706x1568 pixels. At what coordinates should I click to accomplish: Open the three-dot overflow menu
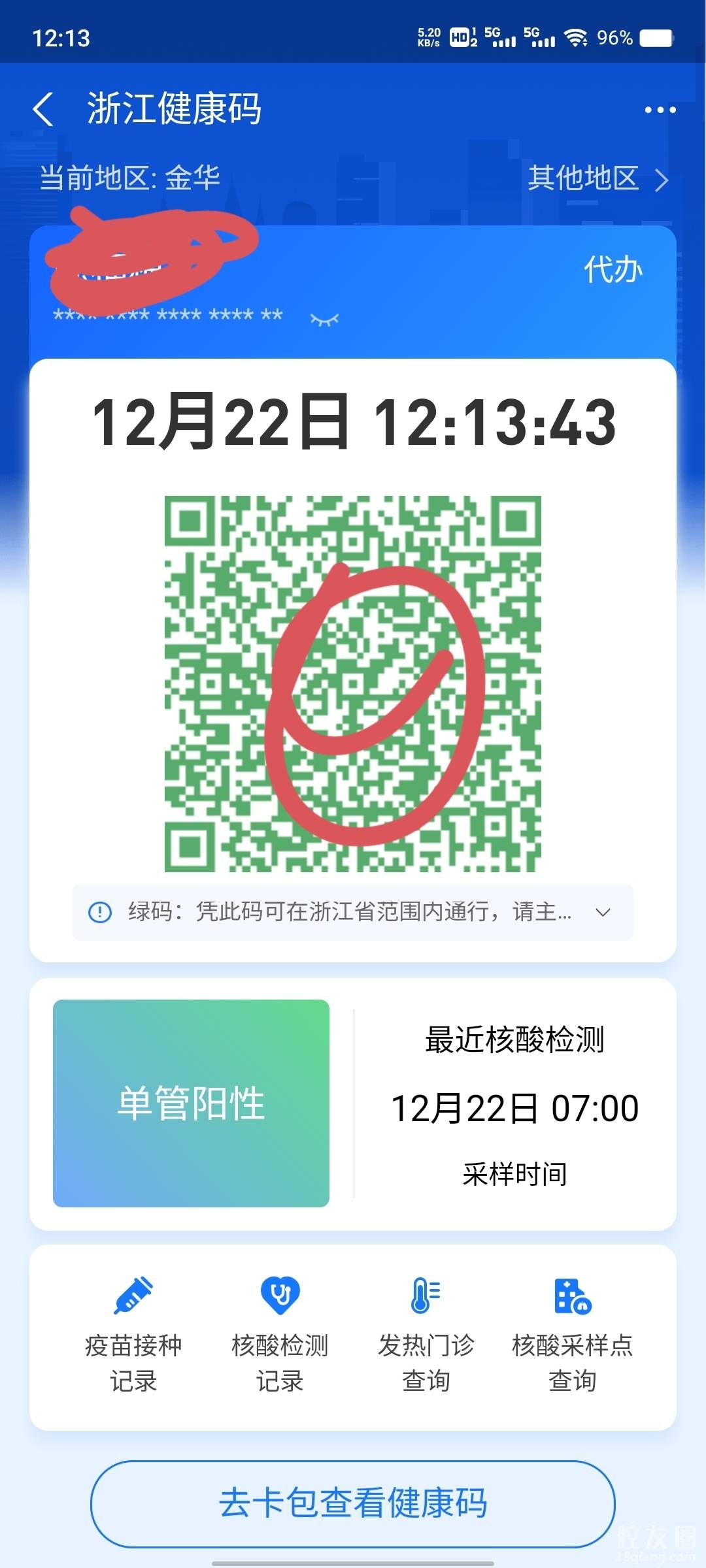point(660,110)
